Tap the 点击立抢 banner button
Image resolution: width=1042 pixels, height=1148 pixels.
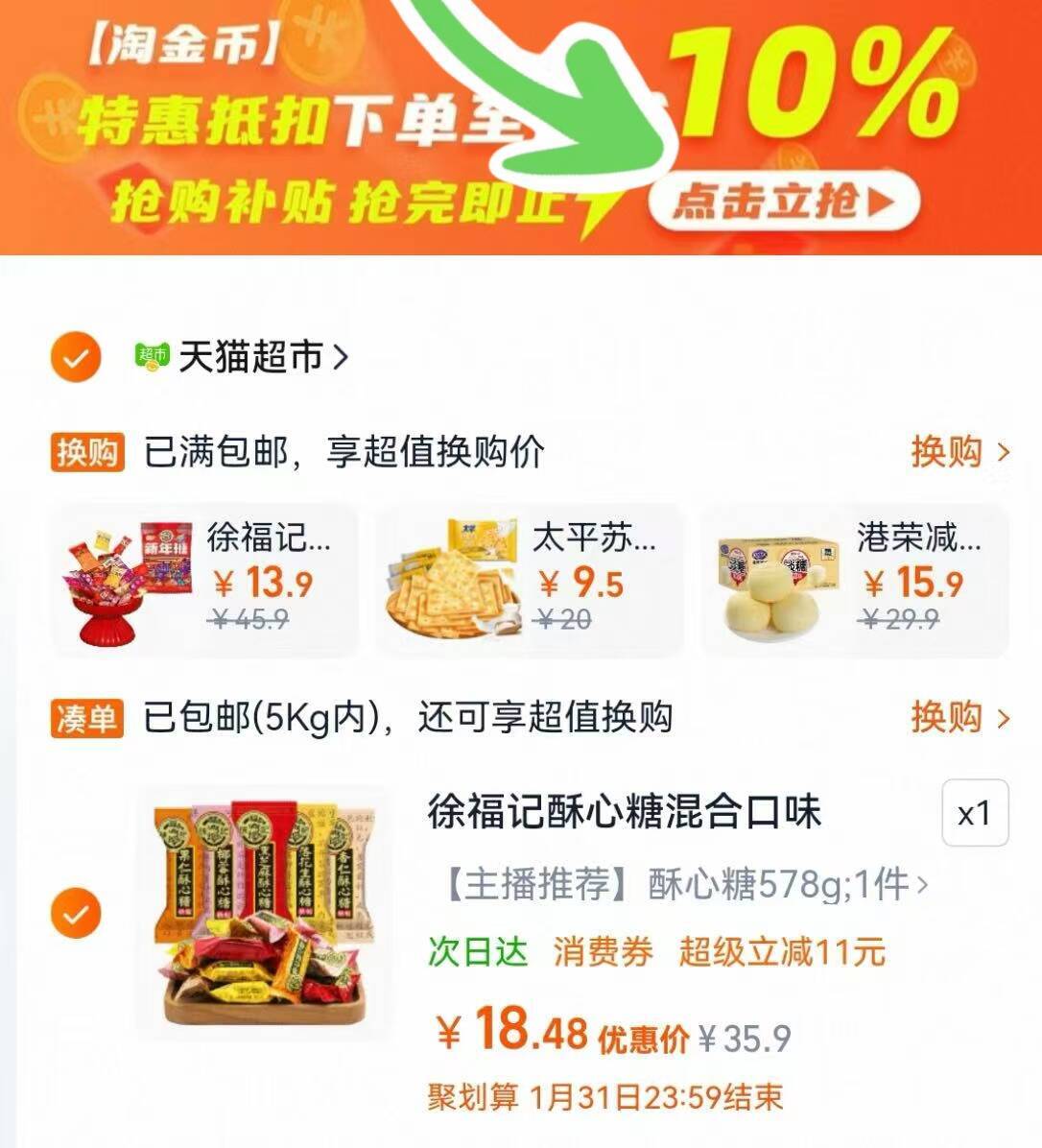[x=784, y=201]
